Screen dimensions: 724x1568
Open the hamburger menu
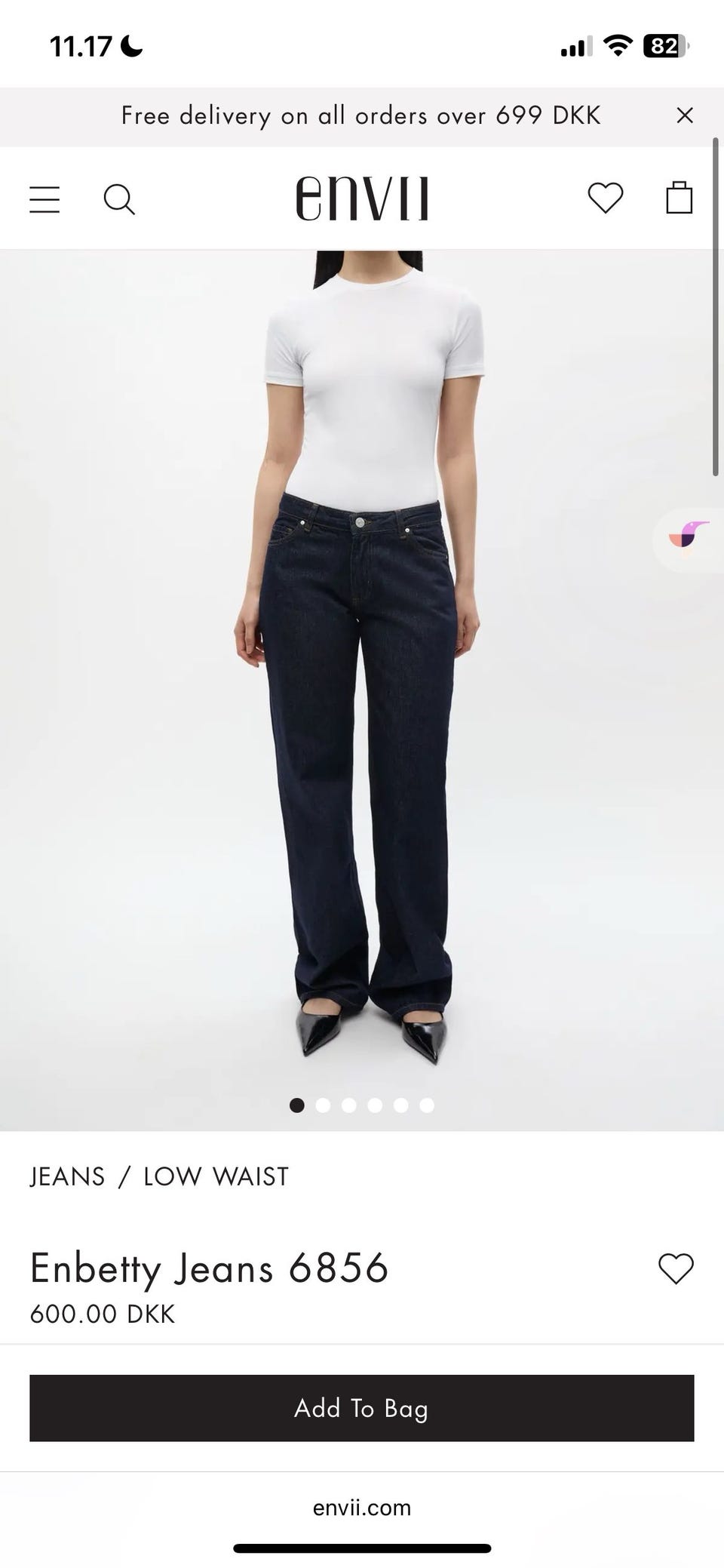[44, 199]
